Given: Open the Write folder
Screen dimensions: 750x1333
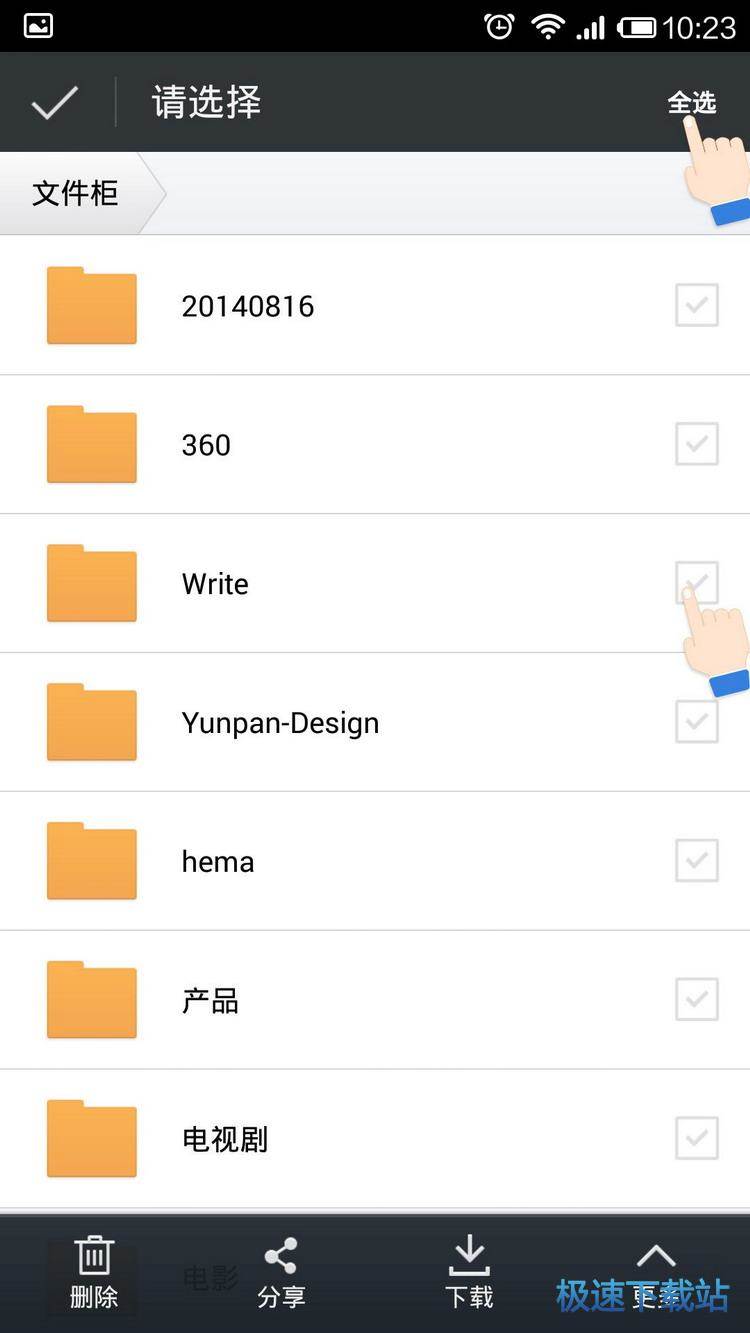Looking at the screenshot, I should [x=215, y=584].
